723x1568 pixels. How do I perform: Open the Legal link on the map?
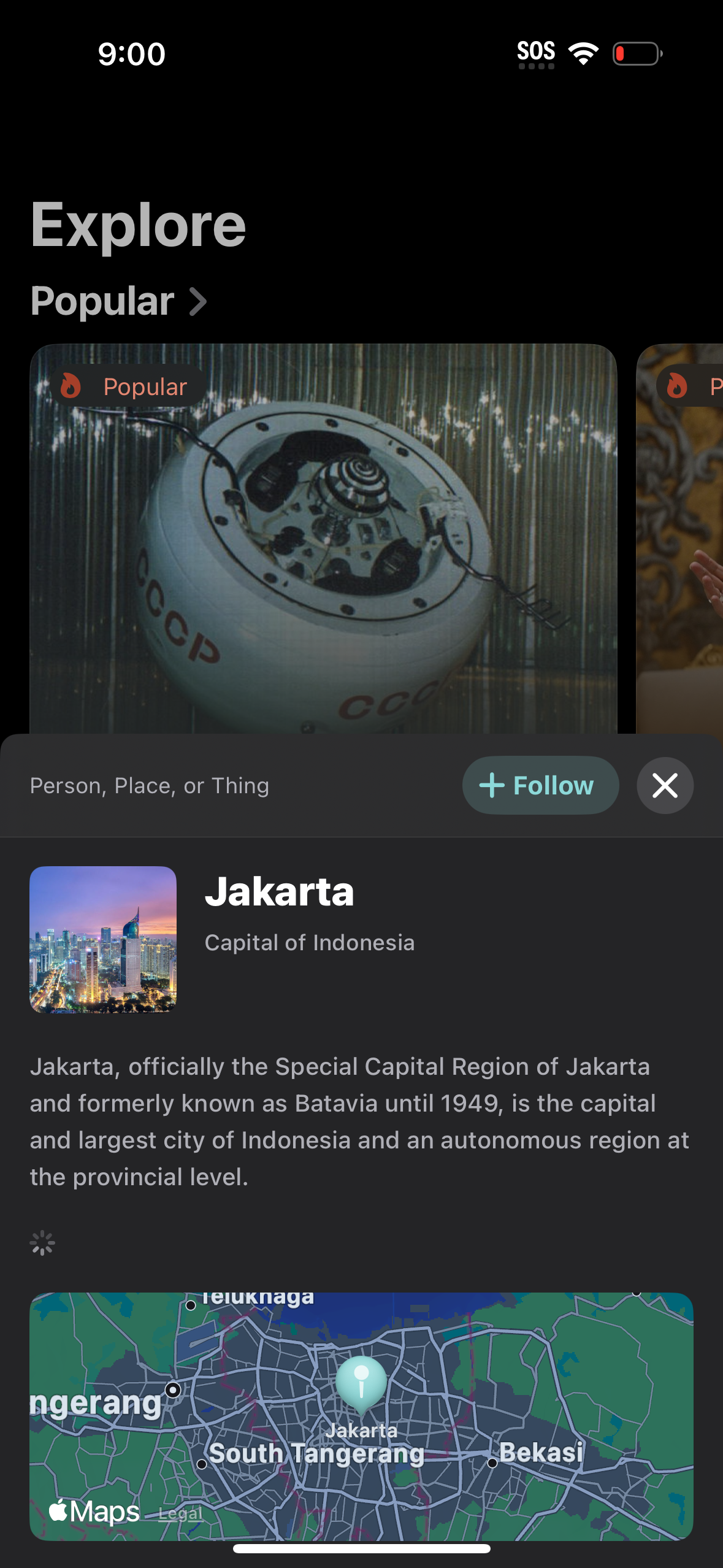tap(180, 1514)
